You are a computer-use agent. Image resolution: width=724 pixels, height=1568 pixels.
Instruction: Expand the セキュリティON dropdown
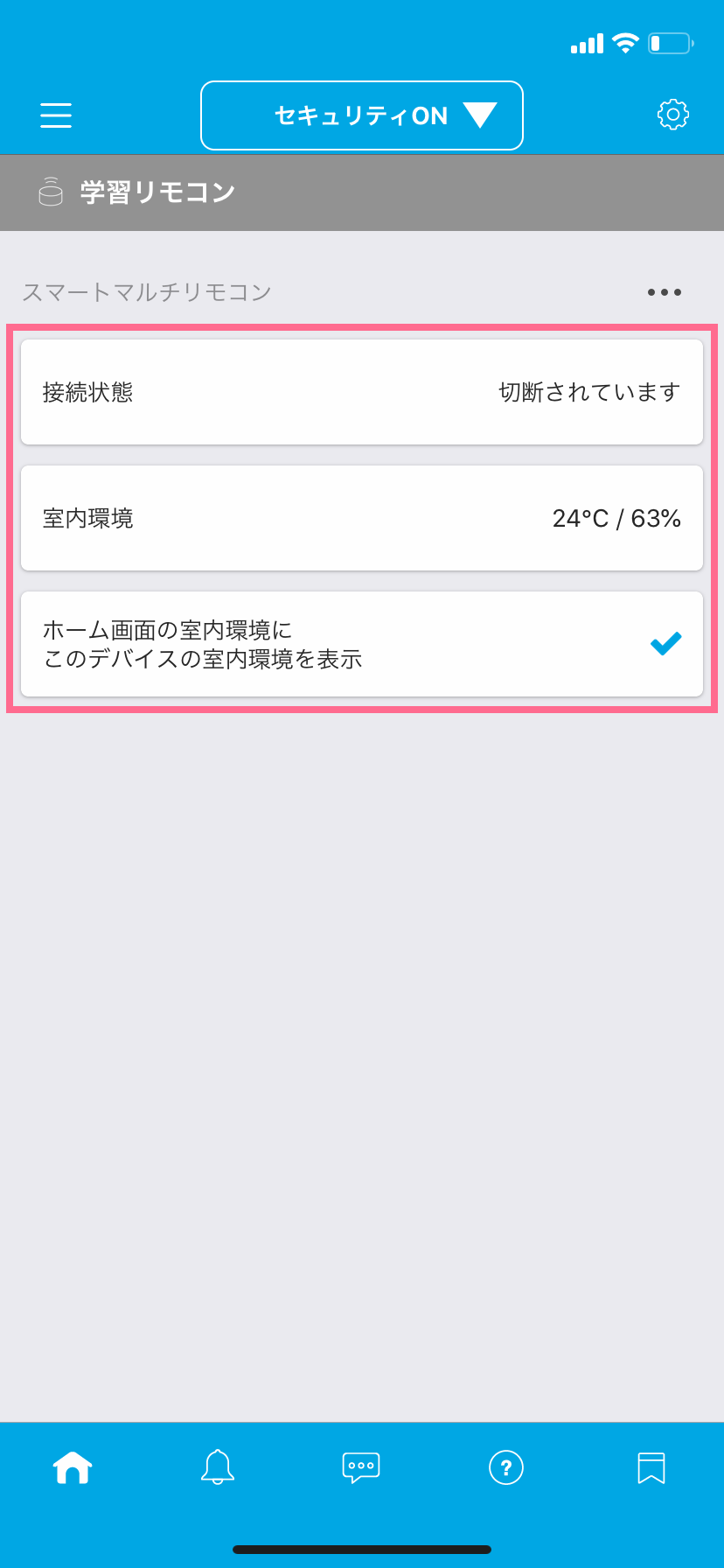(362, 115)
